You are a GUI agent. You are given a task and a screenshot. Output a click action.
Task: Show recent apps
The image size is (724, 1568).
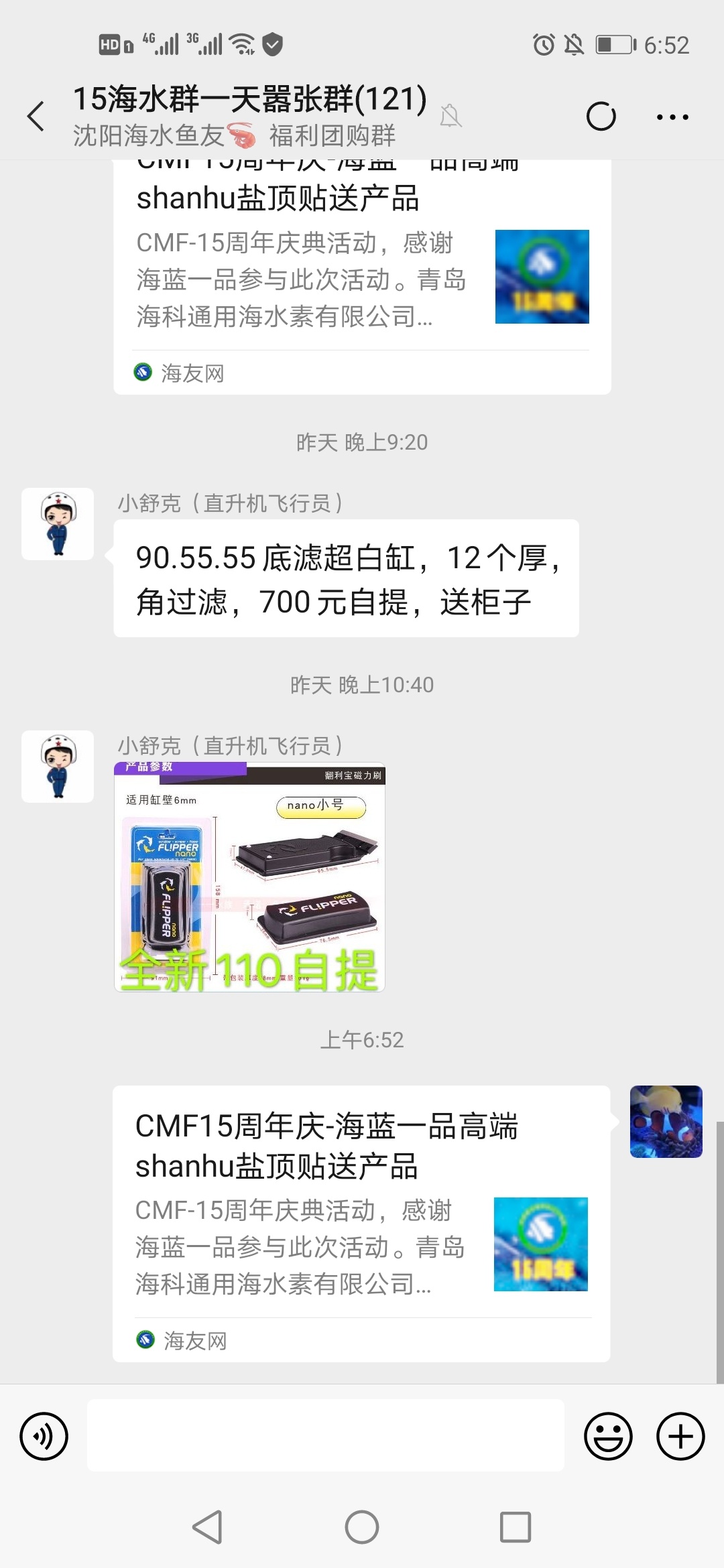[516, 1527]
